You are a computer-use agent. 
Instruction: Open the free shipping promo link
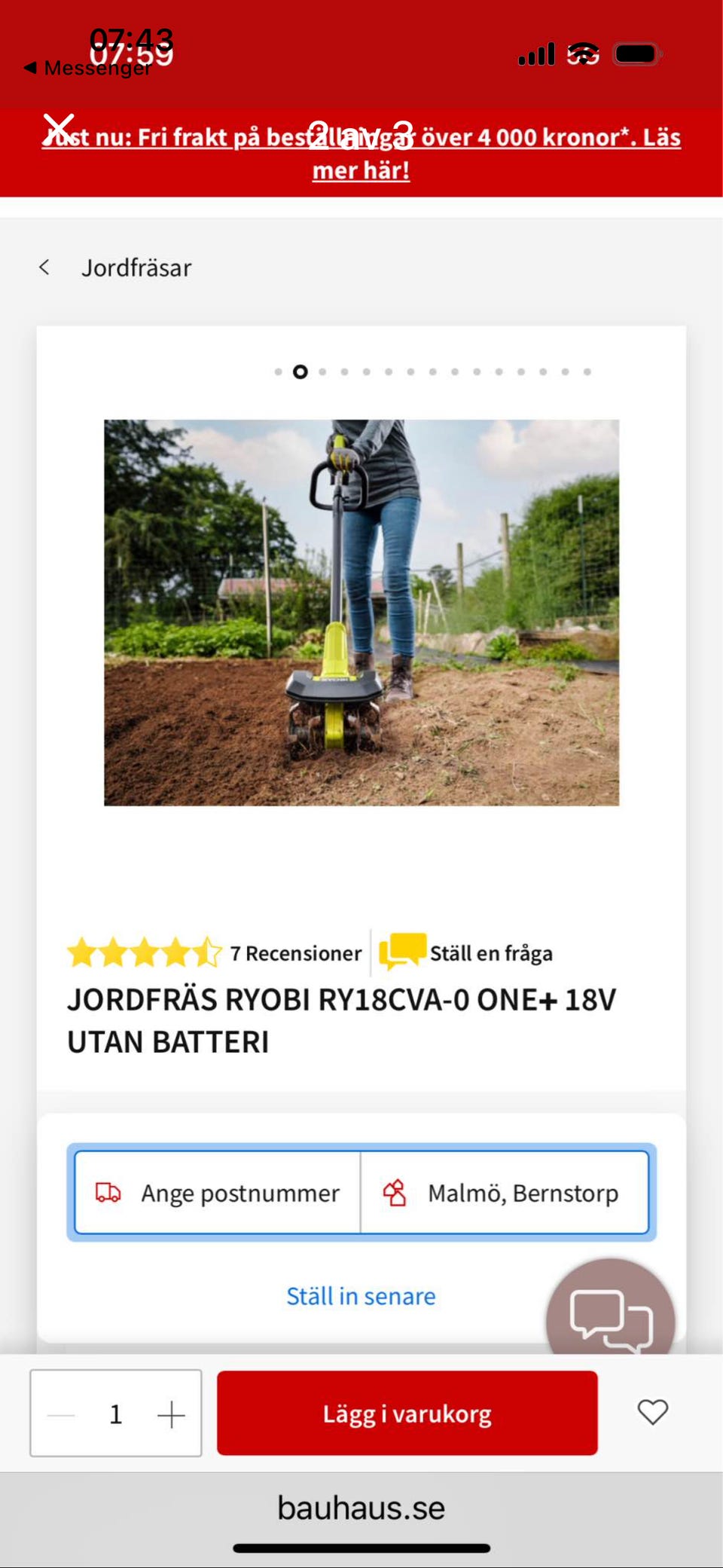[361, 154]
